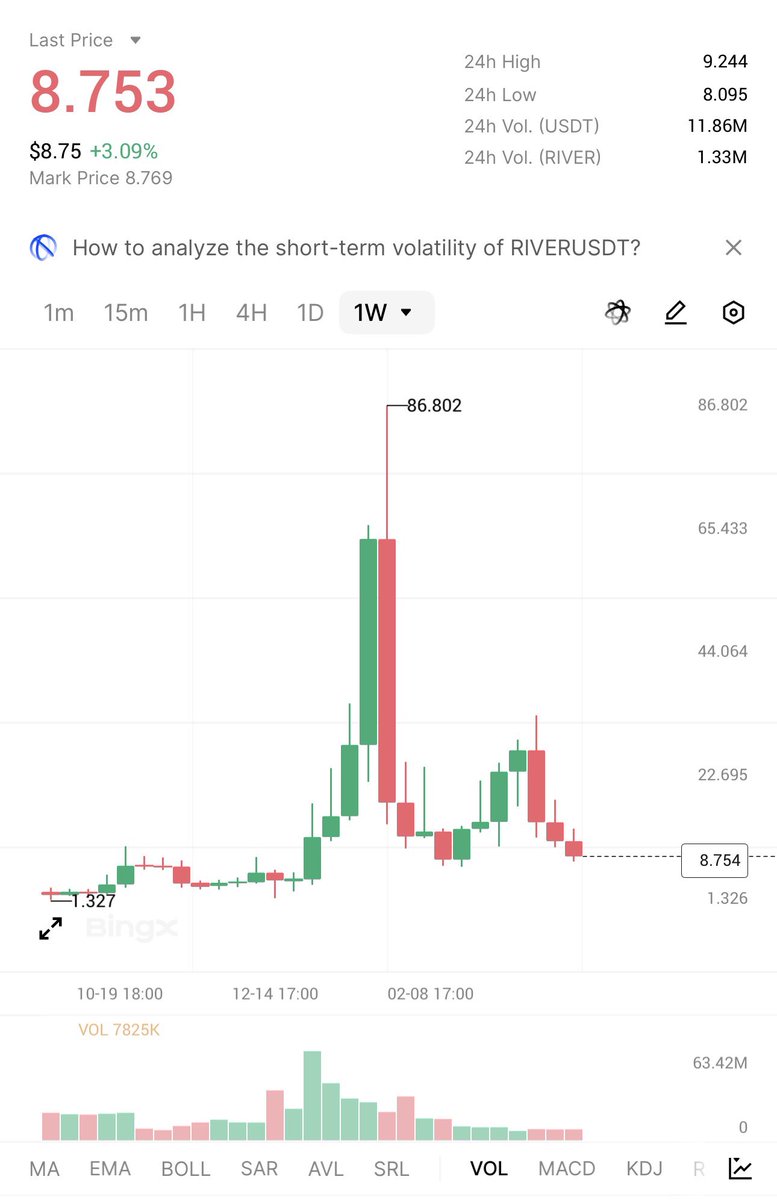This screenshot has width=777, height=1200.
Task: Switch to the 1H timeframe
Action: coord(192,313)
